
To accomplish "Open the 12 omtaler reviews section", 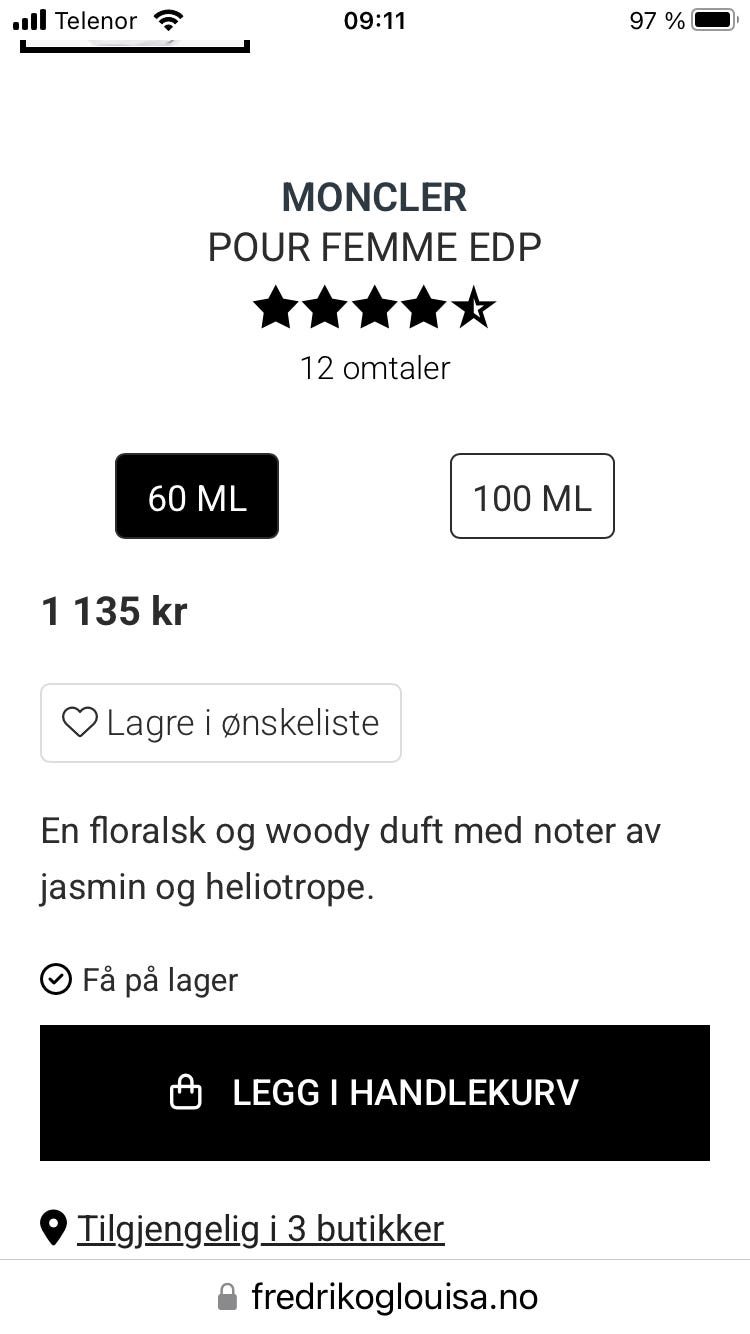I will (374, 368).
